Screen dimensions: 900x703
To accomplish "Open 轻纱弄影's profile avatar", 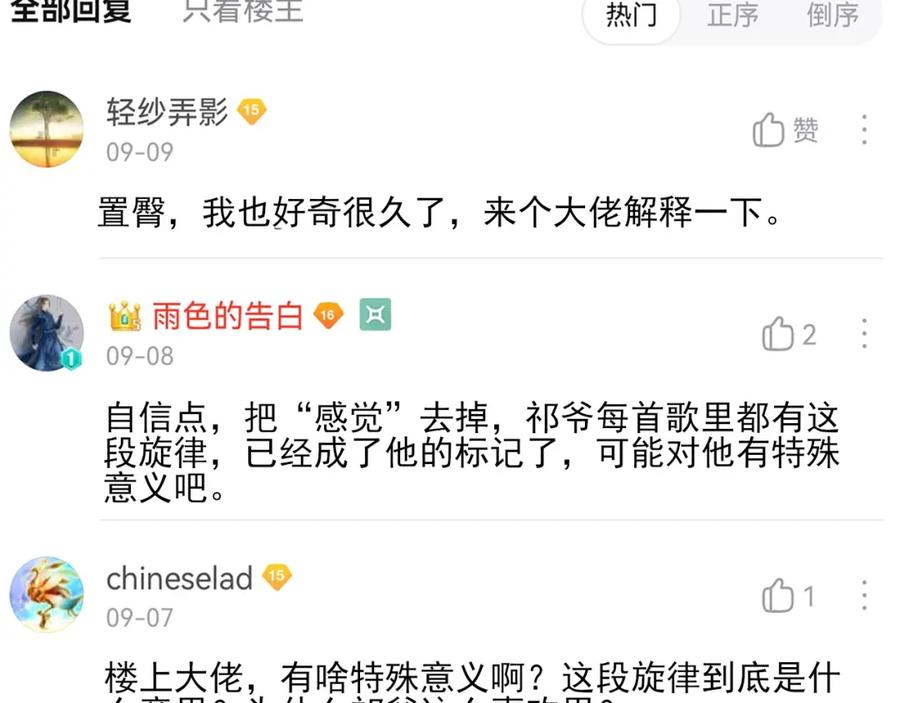I will 46,129.
